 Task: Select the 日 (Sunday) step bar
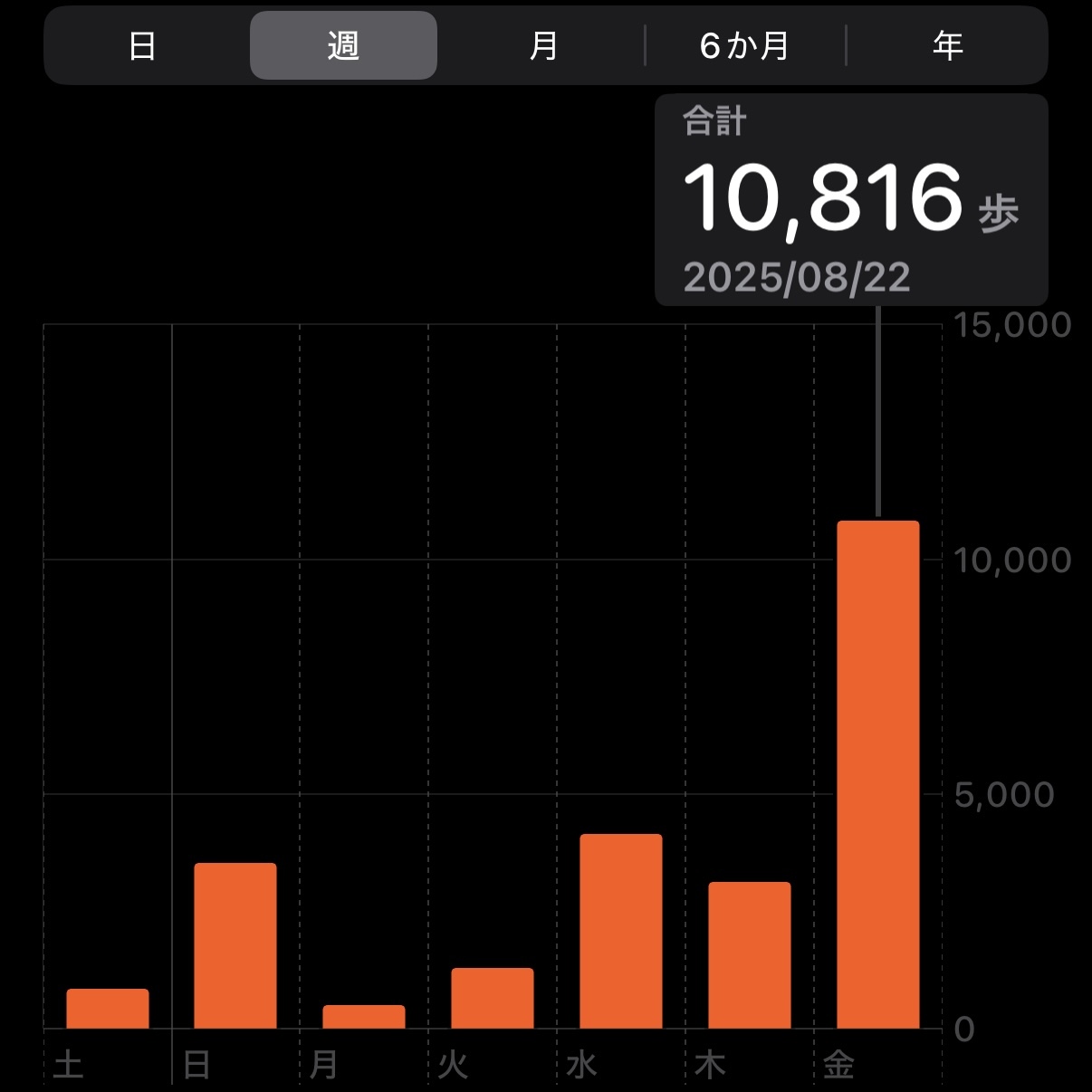tap(235, 945)
